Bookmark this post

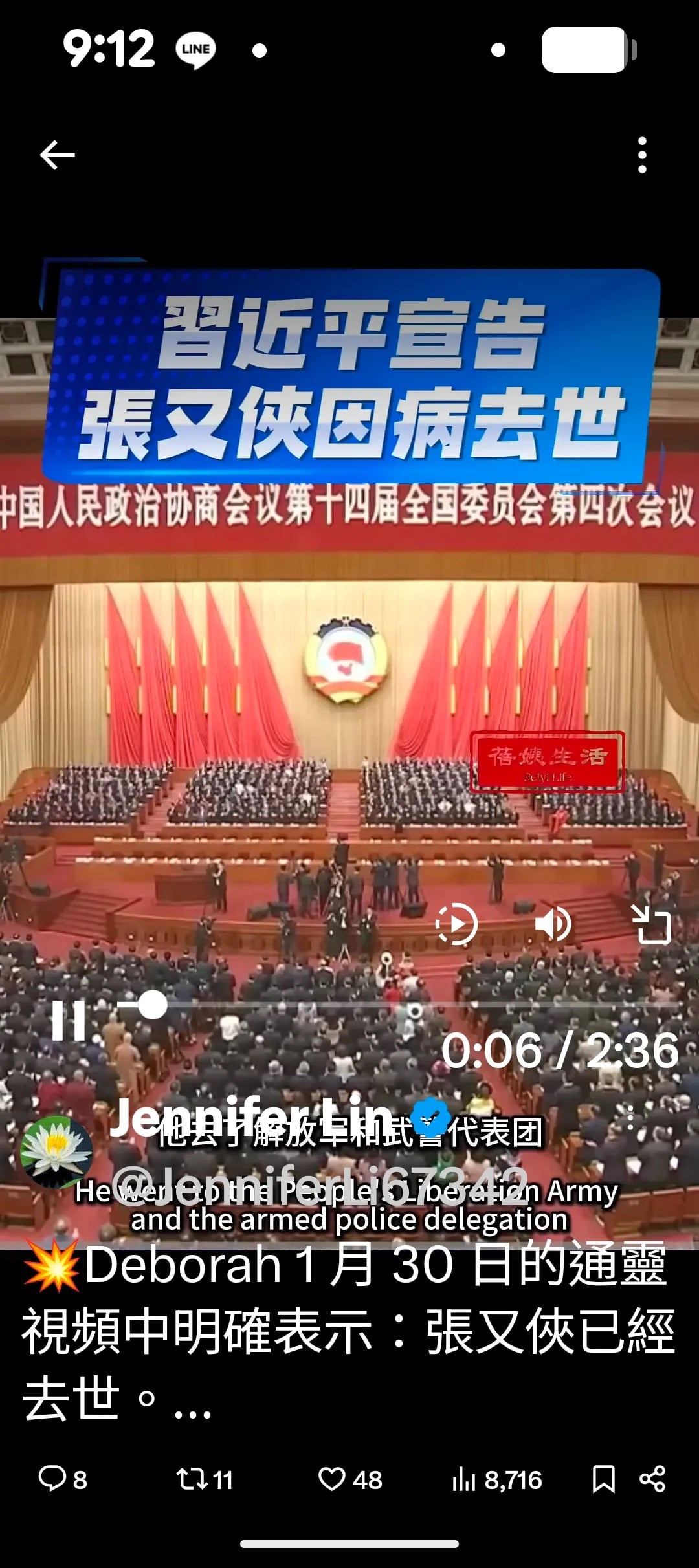(603, 1479)
